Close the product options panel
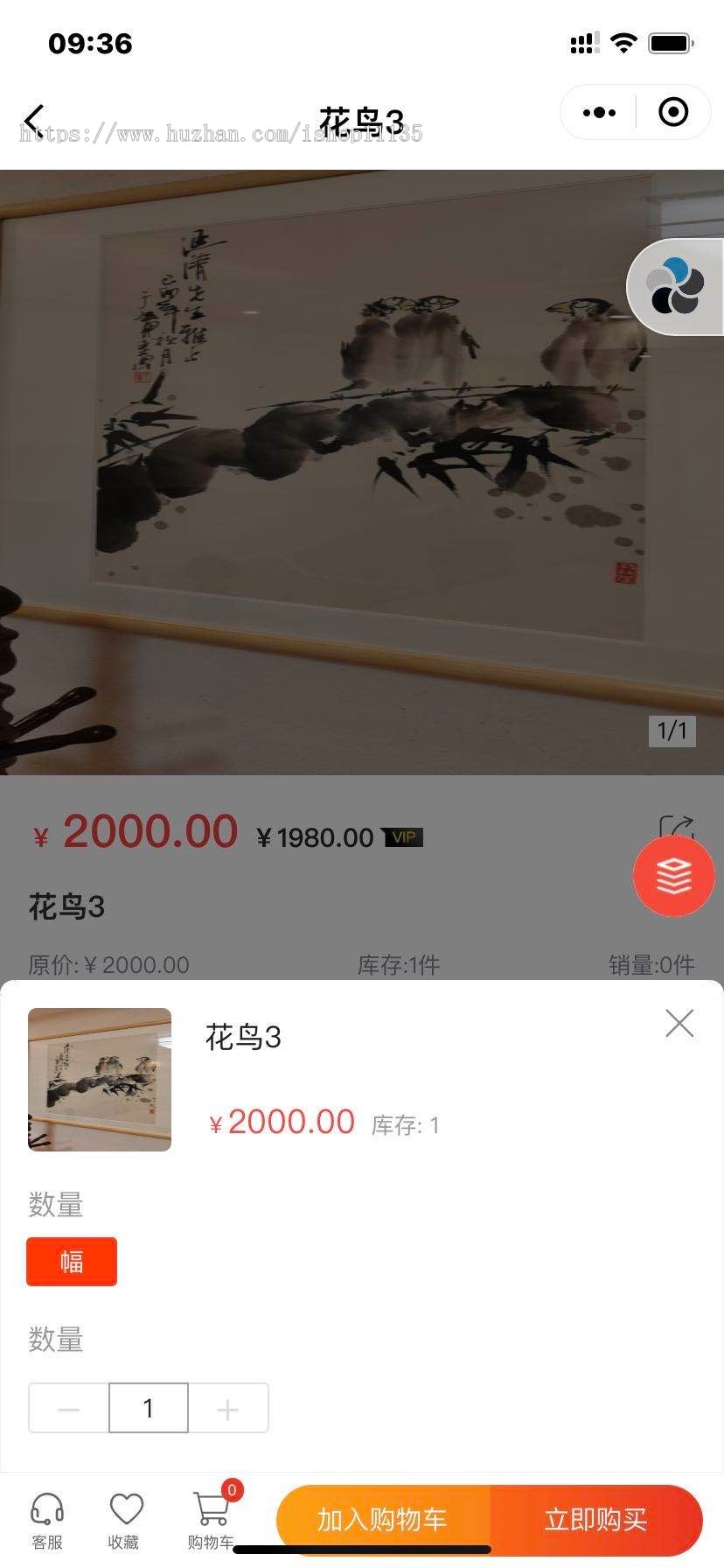Image resolution: width=724 pixels, height=1568 pixels. (679, 1023)
